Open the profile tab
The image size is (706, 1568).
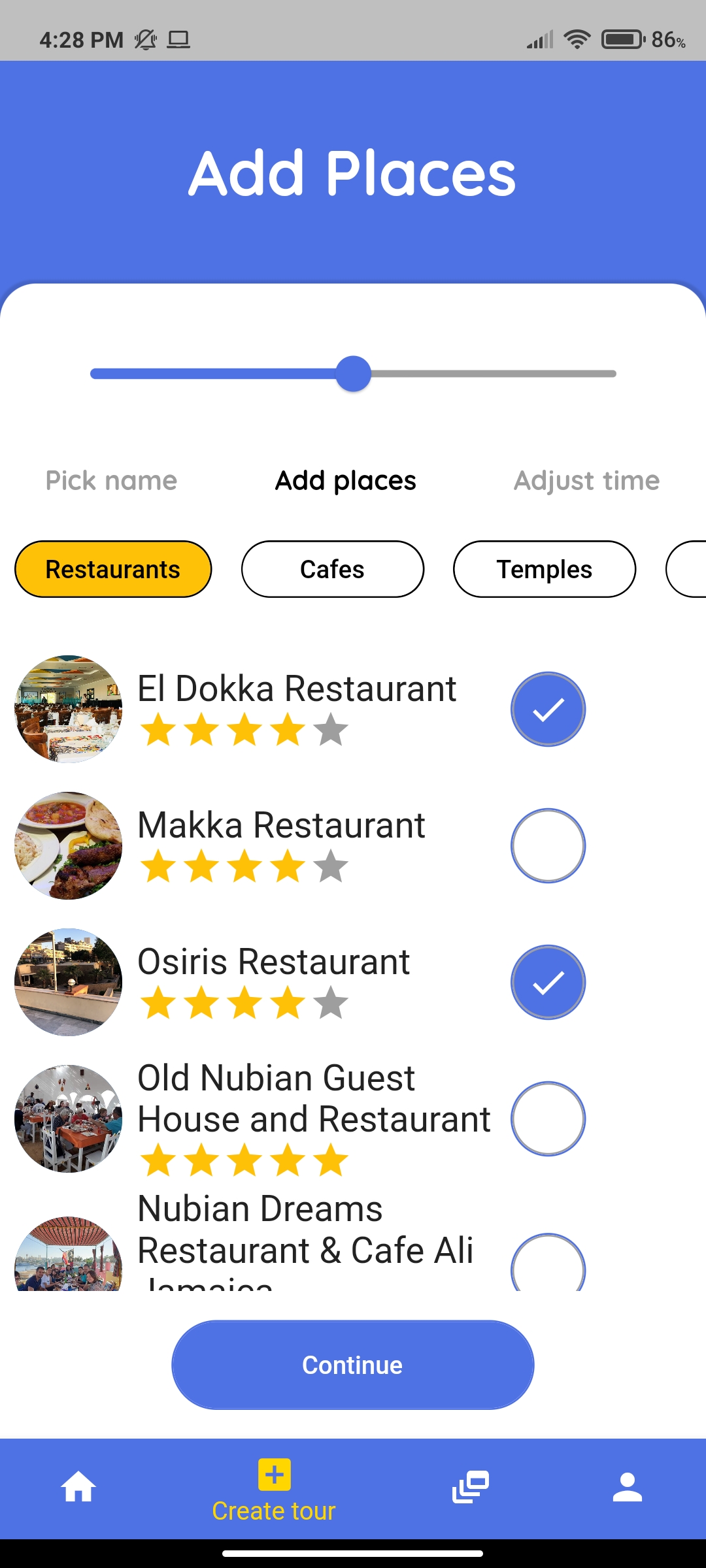click(628, 1487)
